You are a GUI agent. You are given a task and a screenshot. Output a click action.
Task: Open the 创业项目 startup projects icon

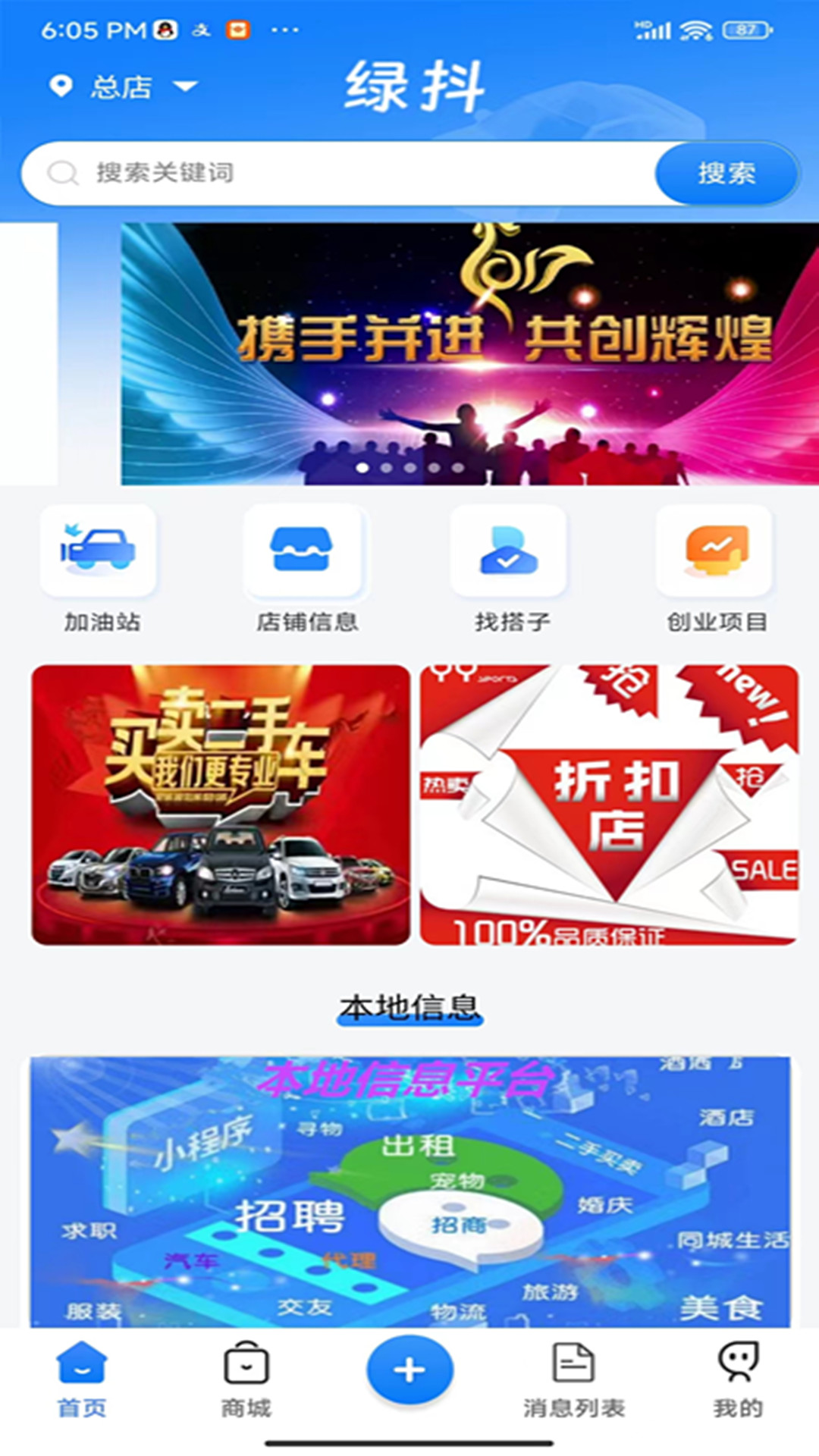[714, 552]
